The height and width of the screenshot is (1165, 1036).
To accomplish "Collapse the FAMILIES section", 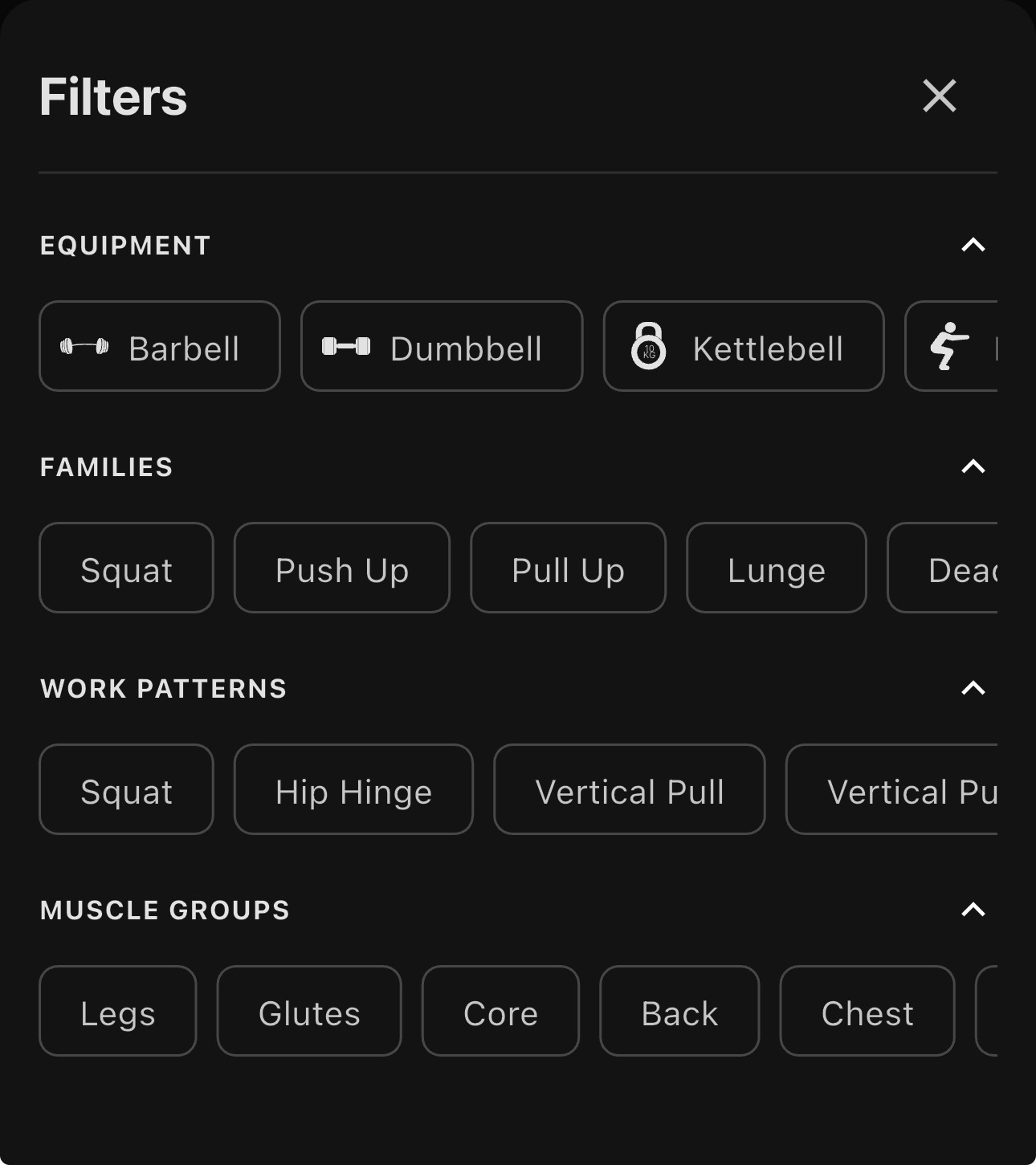I will click(973, 466).
